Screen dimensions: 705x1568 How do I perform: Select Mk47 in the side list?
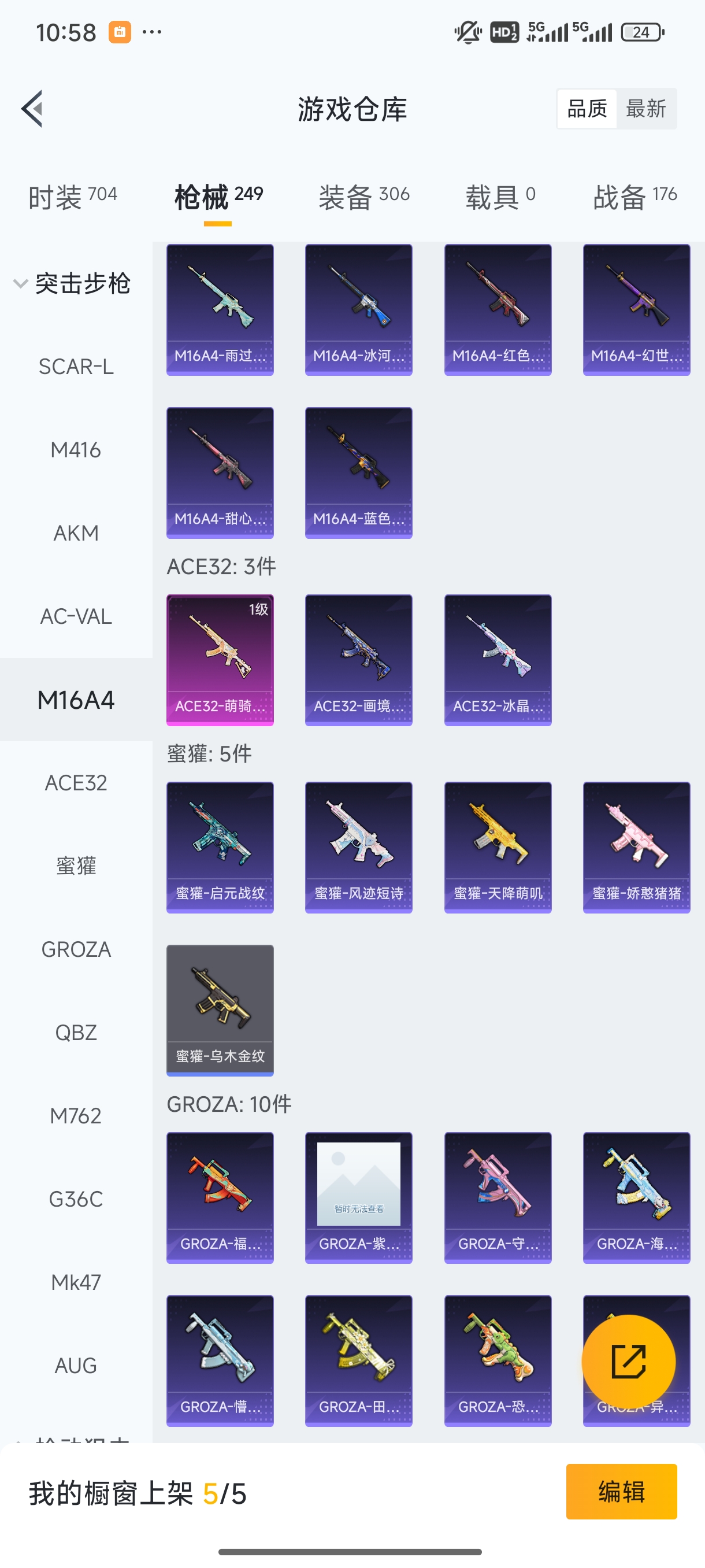click(x=76, y=1282)
